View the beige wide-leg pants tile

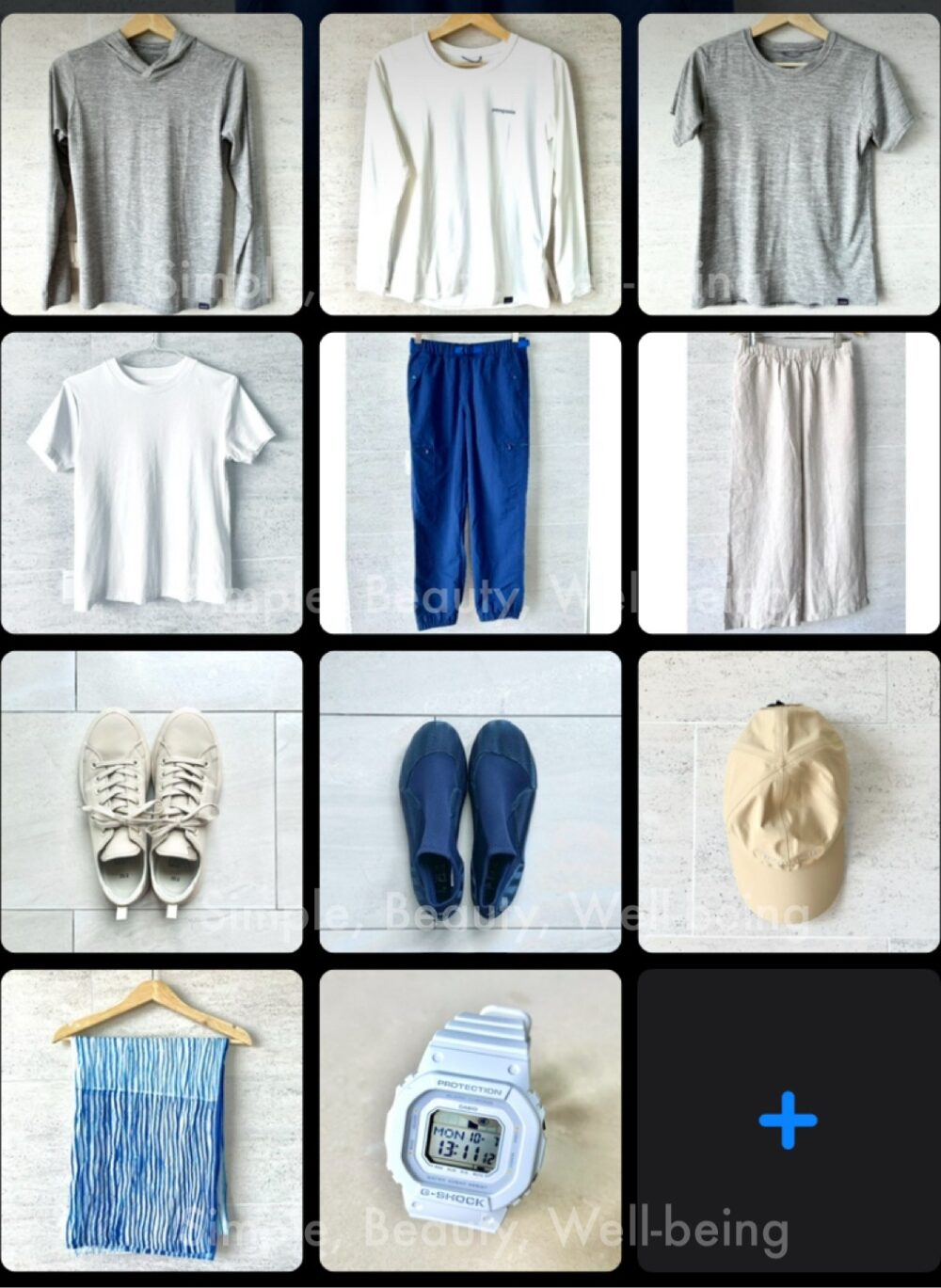point(789,483)
